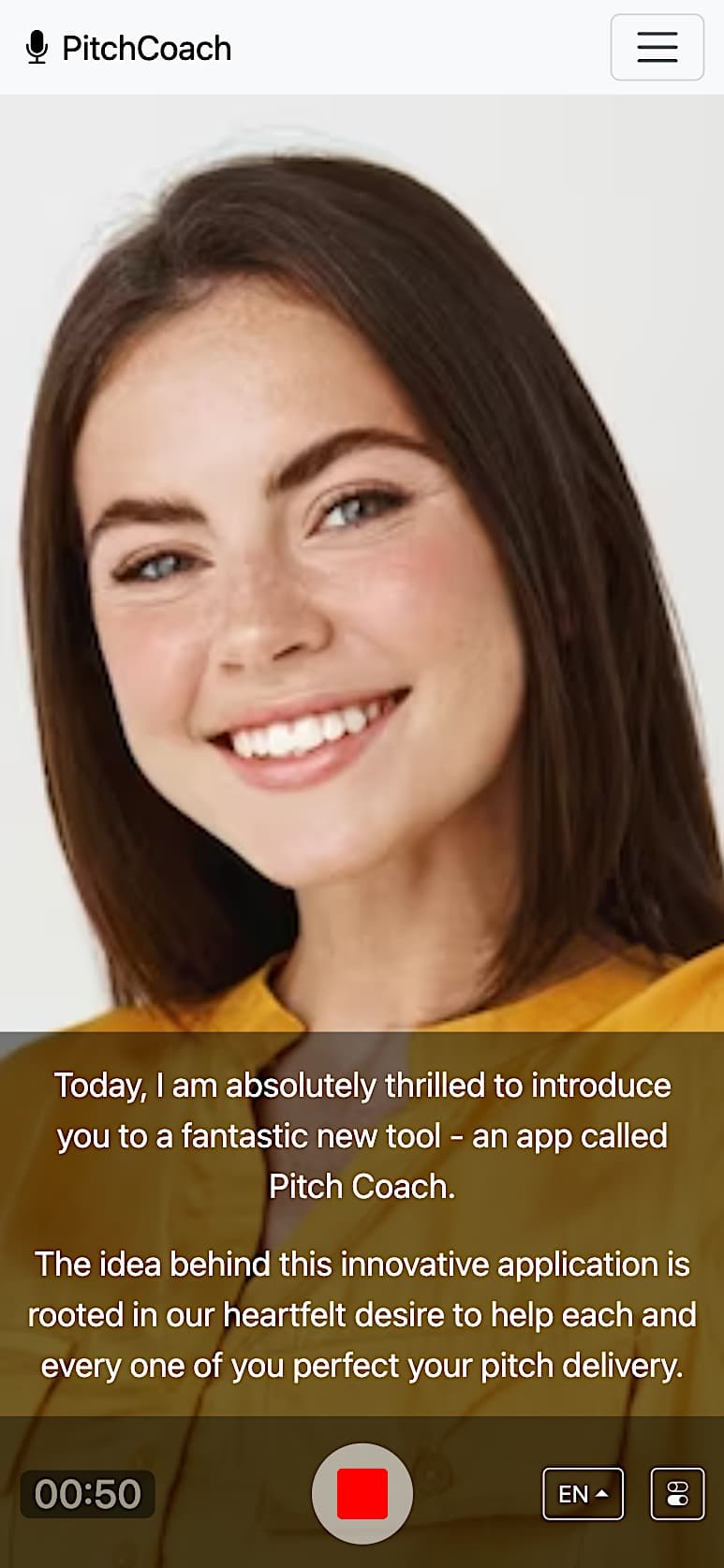This screenshot has height=1568, width=724.
Task: Stop the recording
Action: tap(362, 1493)
